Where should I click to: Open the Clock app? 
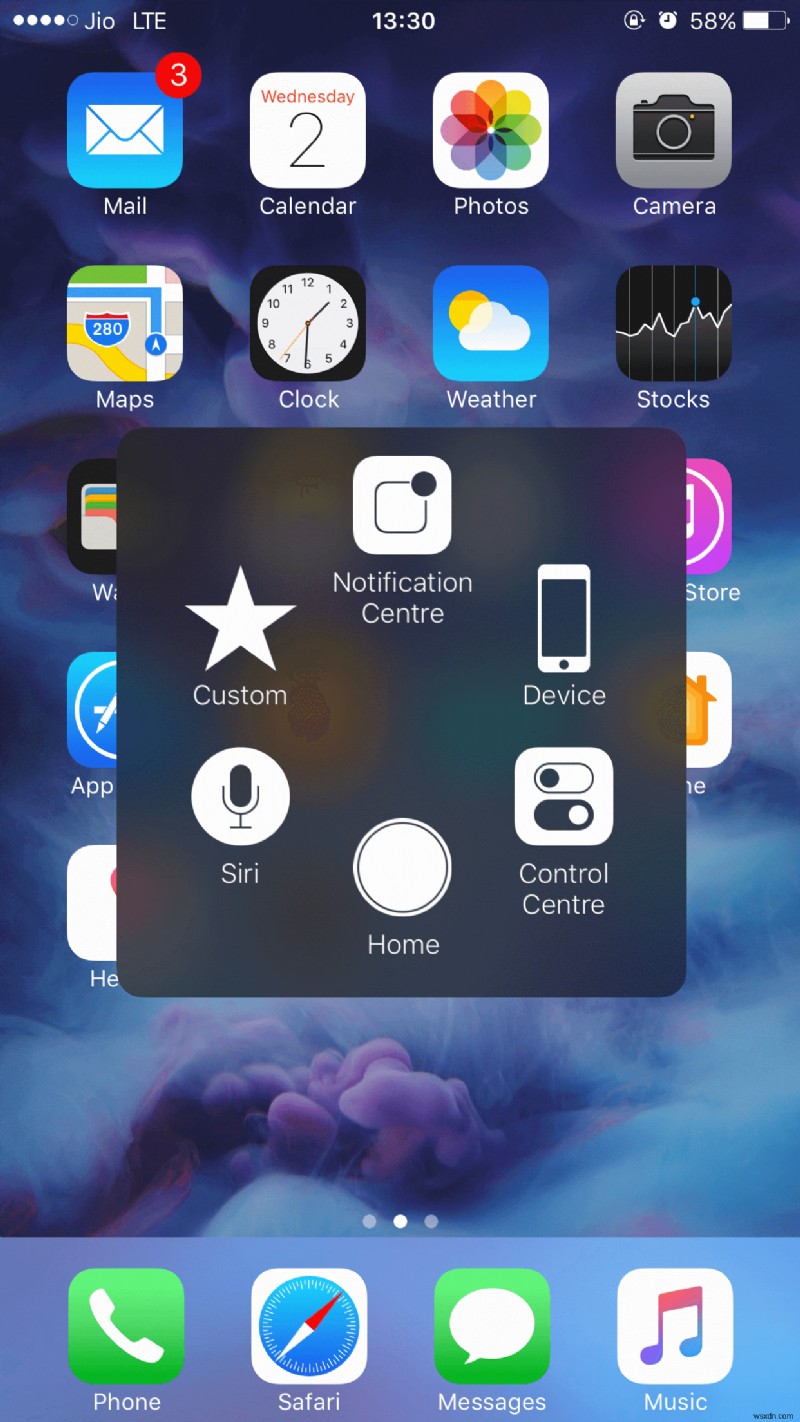[x=307, y=324]
